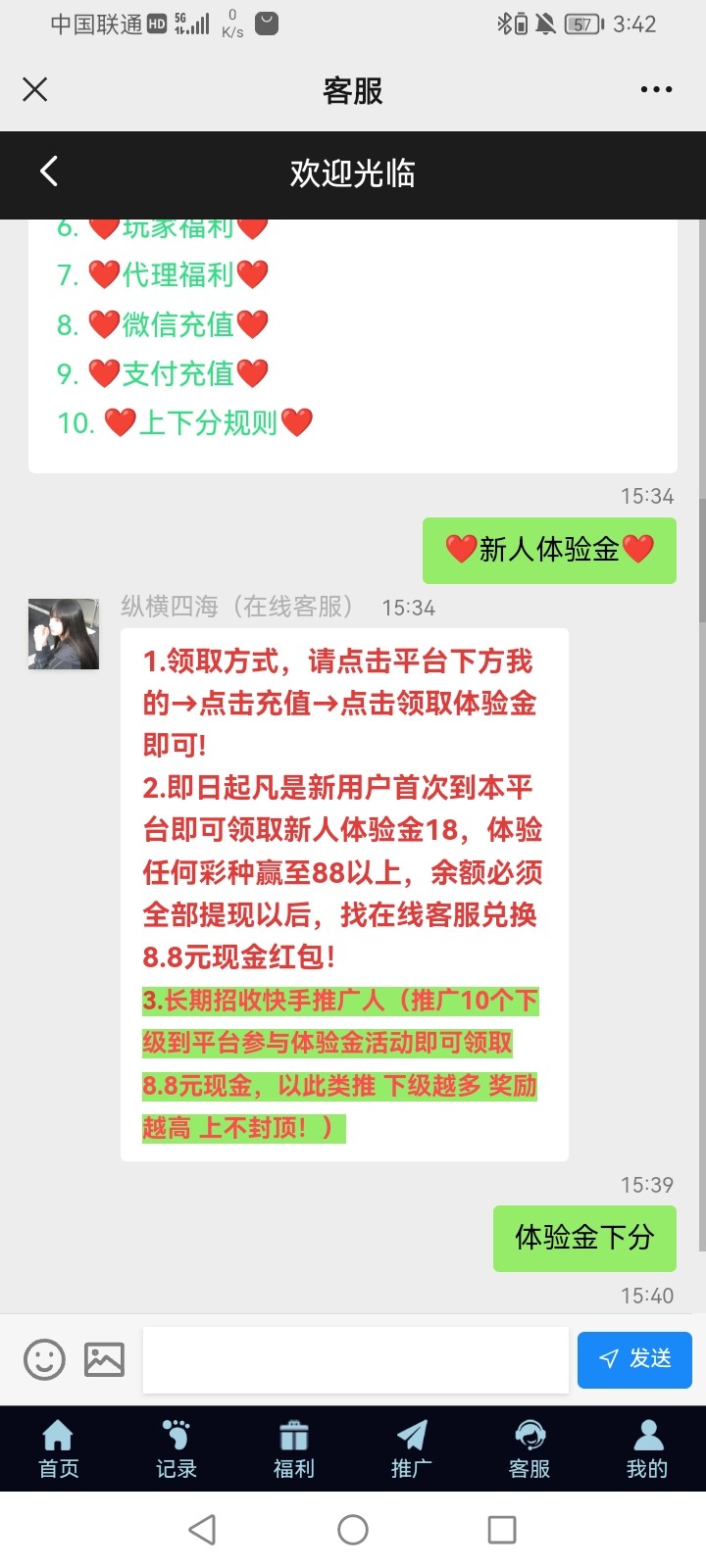View the customer service agent's avatar

(64, 634)
